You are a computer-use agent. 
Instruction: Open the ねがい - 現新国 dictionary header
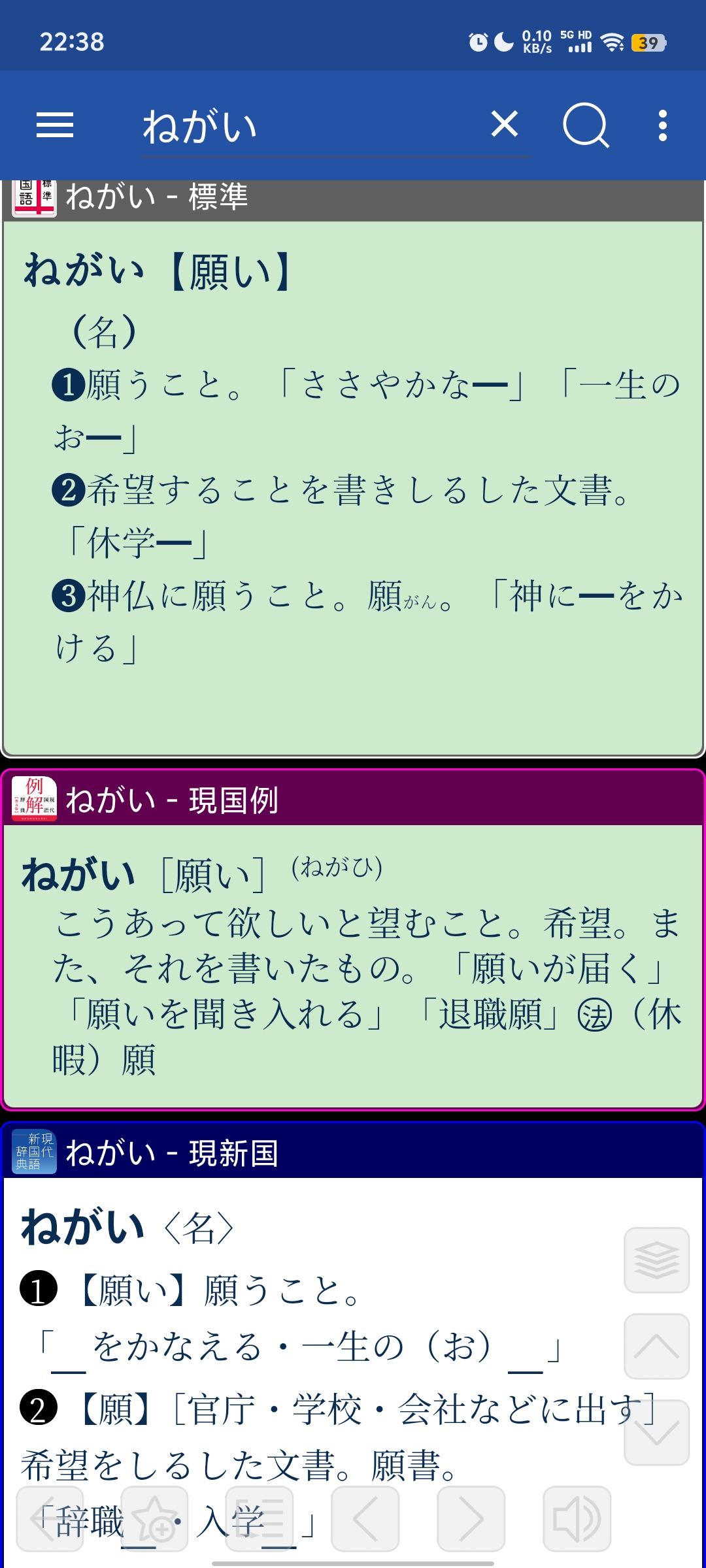[x=353, y=1152]
